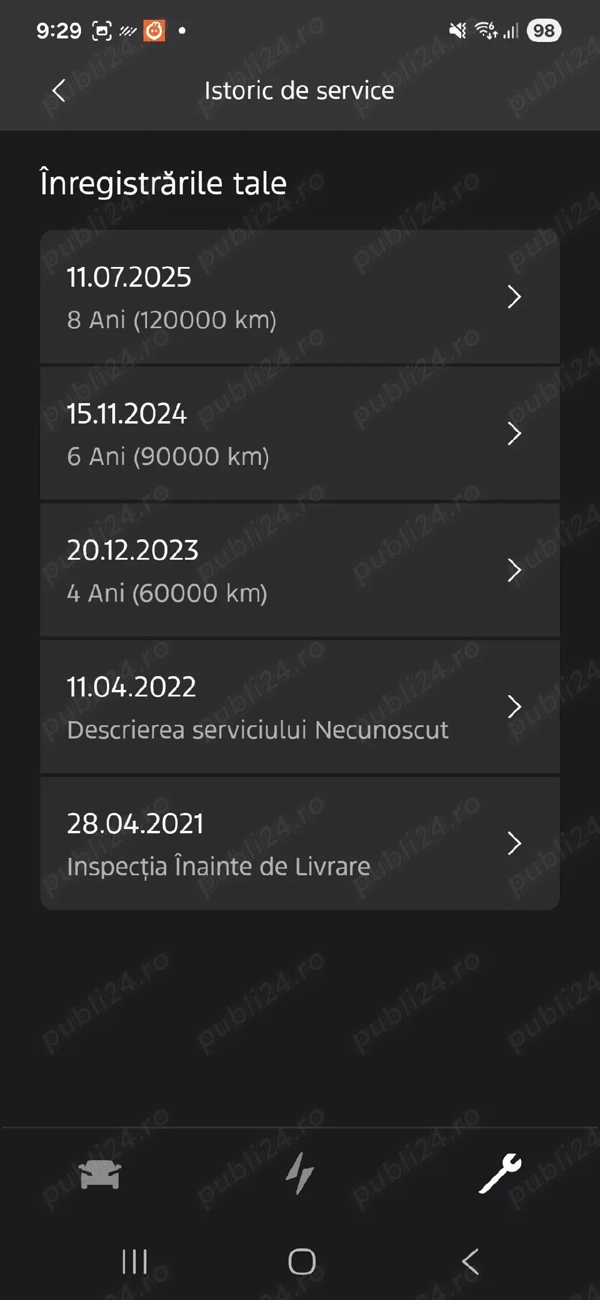The image size is (600, 1300).
Task: View the 20.12.2023 service entry
Action: click(x=300, y=570)
